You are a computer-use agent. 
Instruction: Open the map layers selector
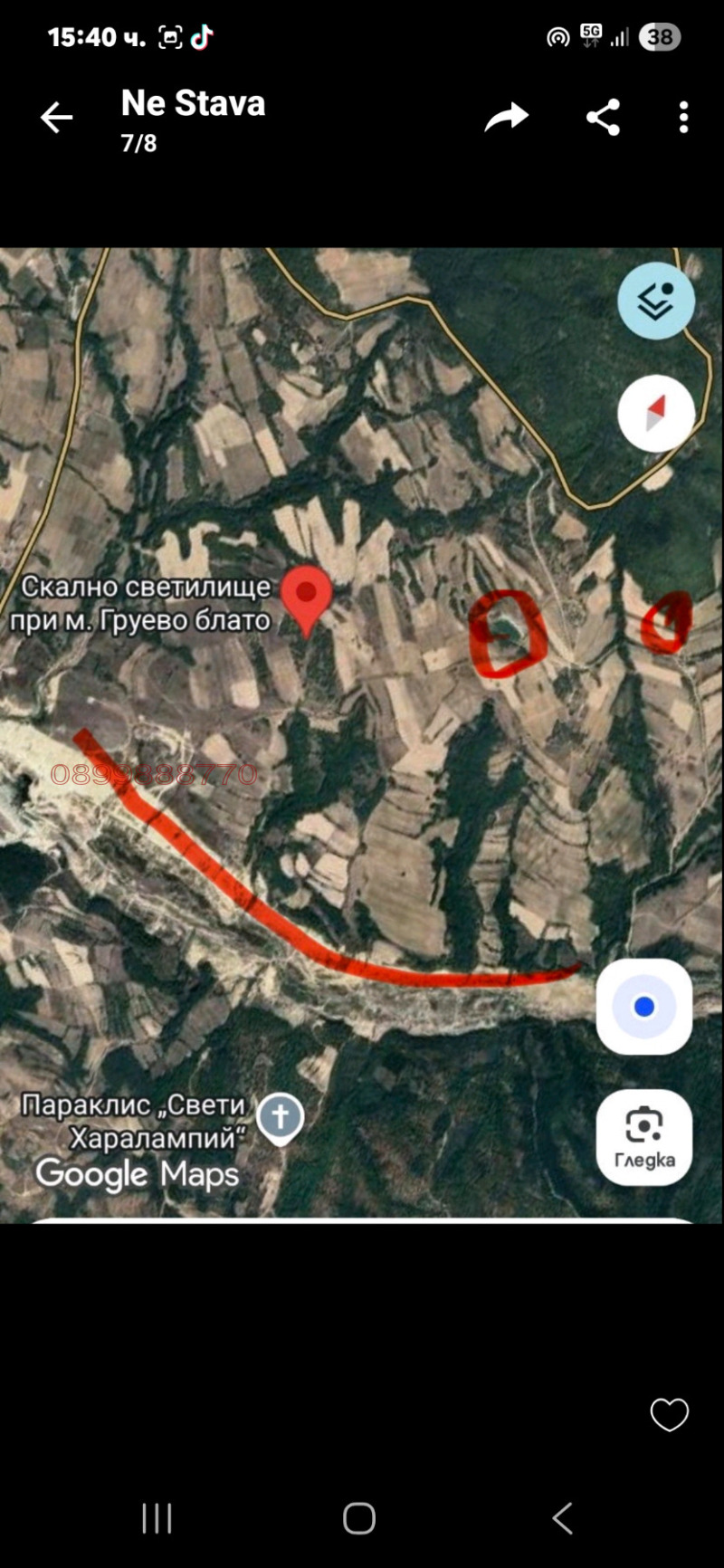point(656,301)
